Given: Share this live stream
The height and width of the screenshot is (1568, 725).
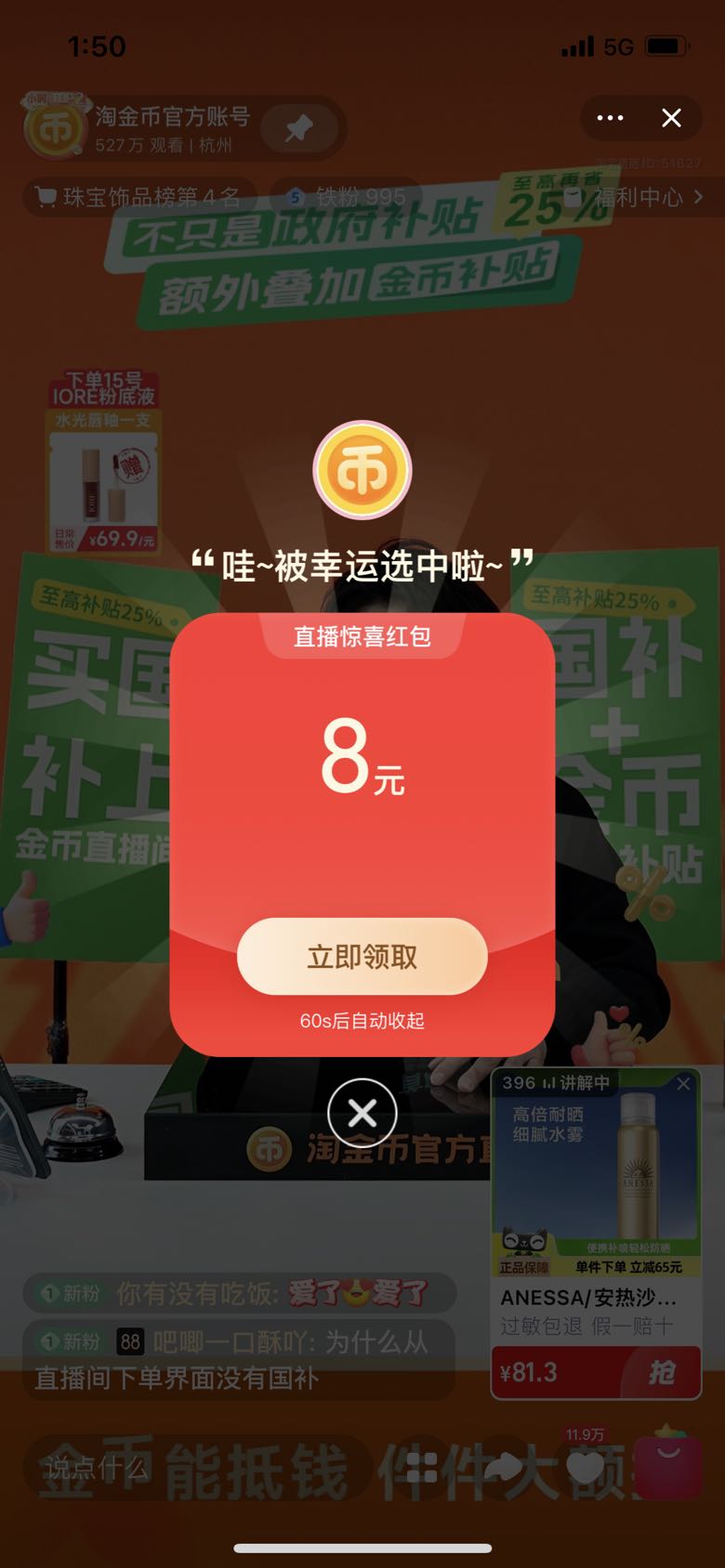Looking at the screenshot, I should tap(503, 1469).
